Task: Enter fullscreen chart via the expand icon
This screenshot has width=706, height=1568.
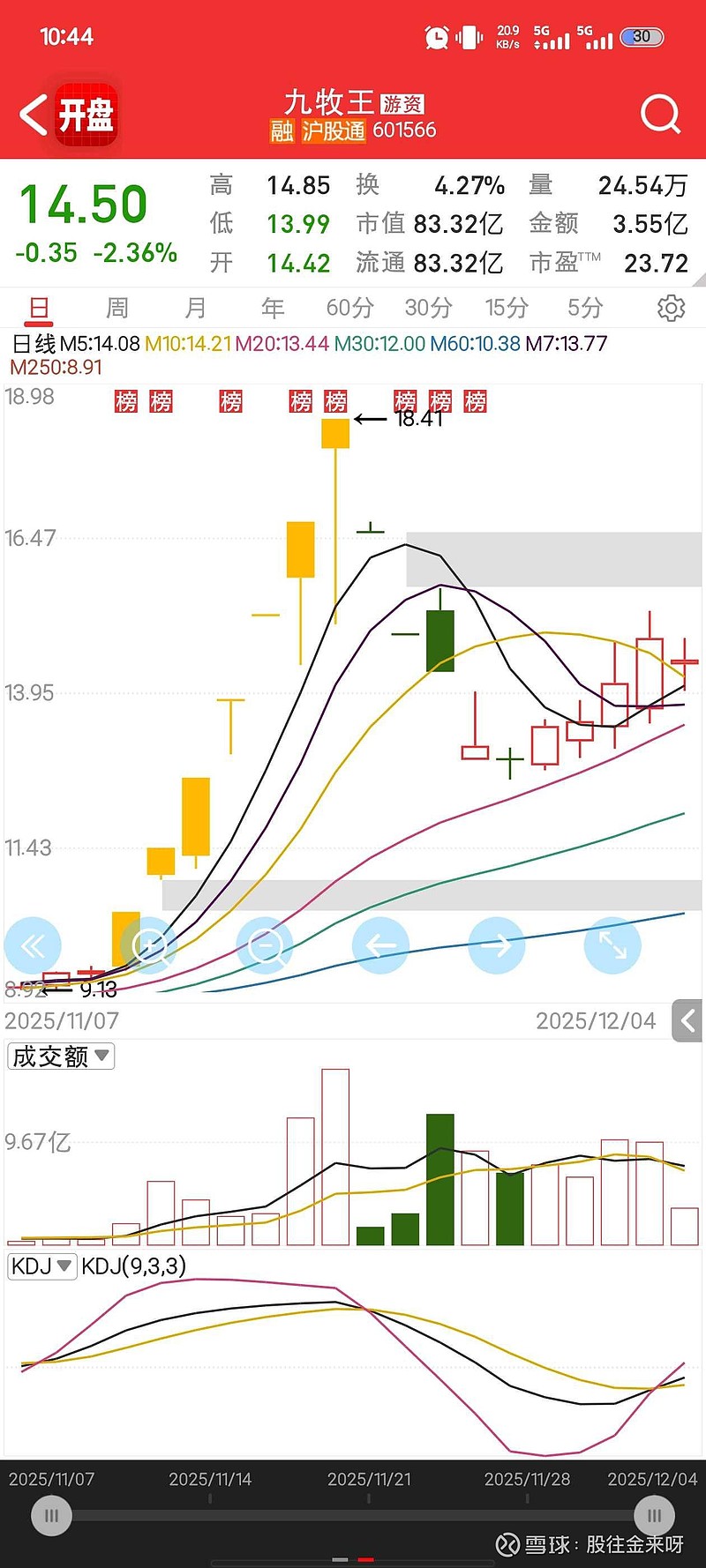Action: point(612,945)
